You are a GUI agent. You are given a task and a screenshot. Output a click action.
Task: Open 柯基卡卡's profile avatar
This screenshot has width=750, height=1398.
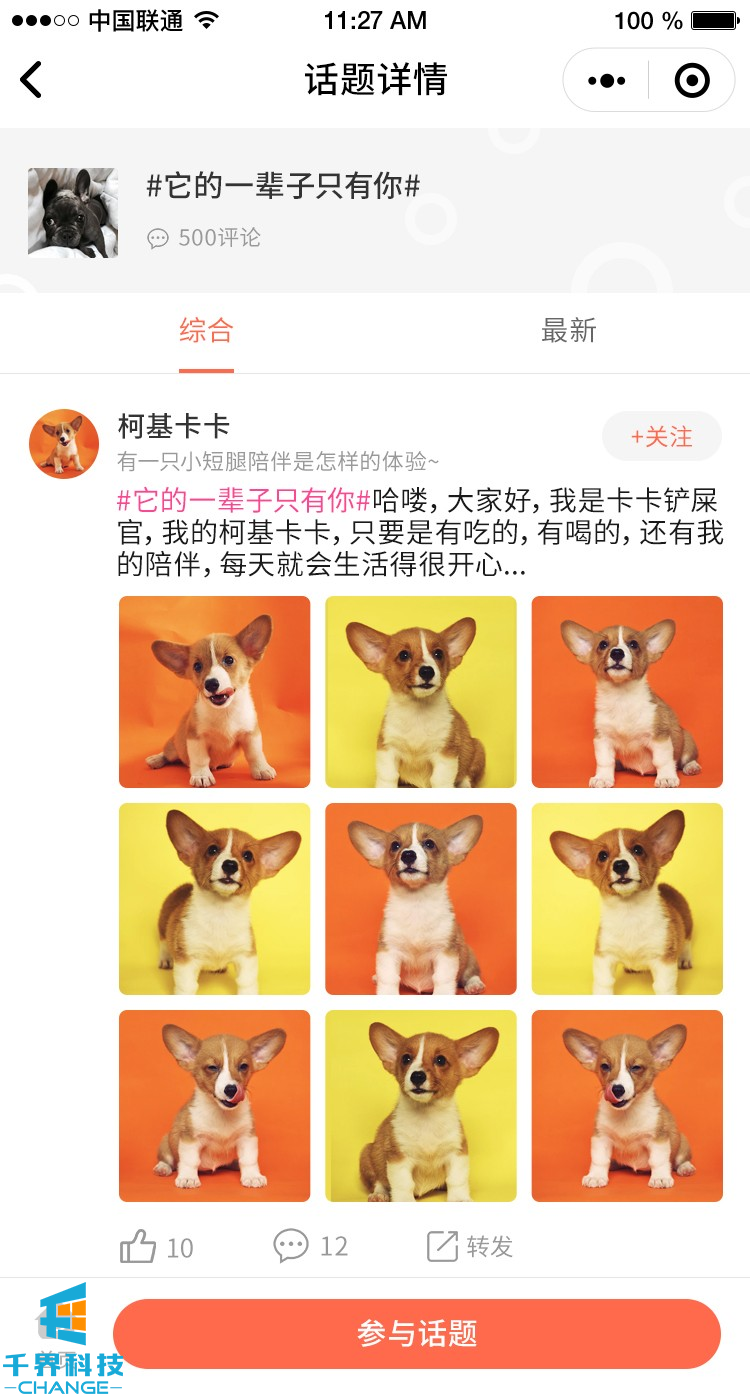tap(64, 444)
